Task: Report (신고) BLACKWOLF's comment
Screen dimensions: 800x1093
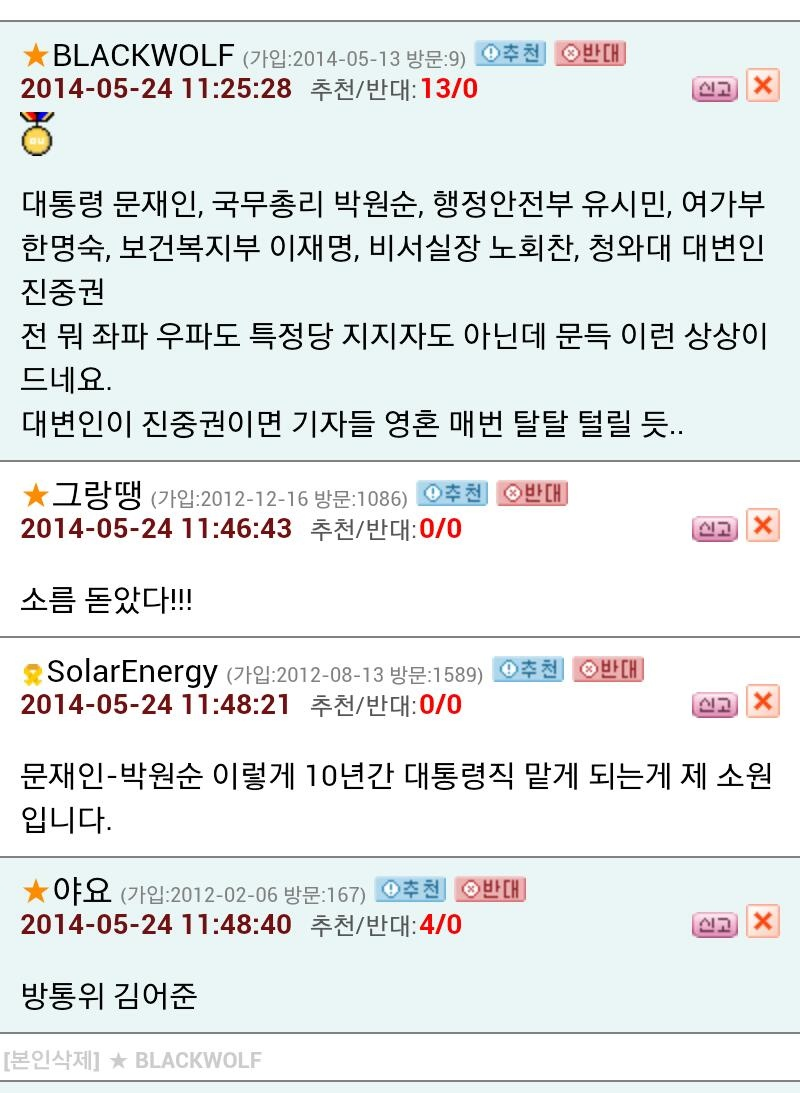Action: (714, 90)
